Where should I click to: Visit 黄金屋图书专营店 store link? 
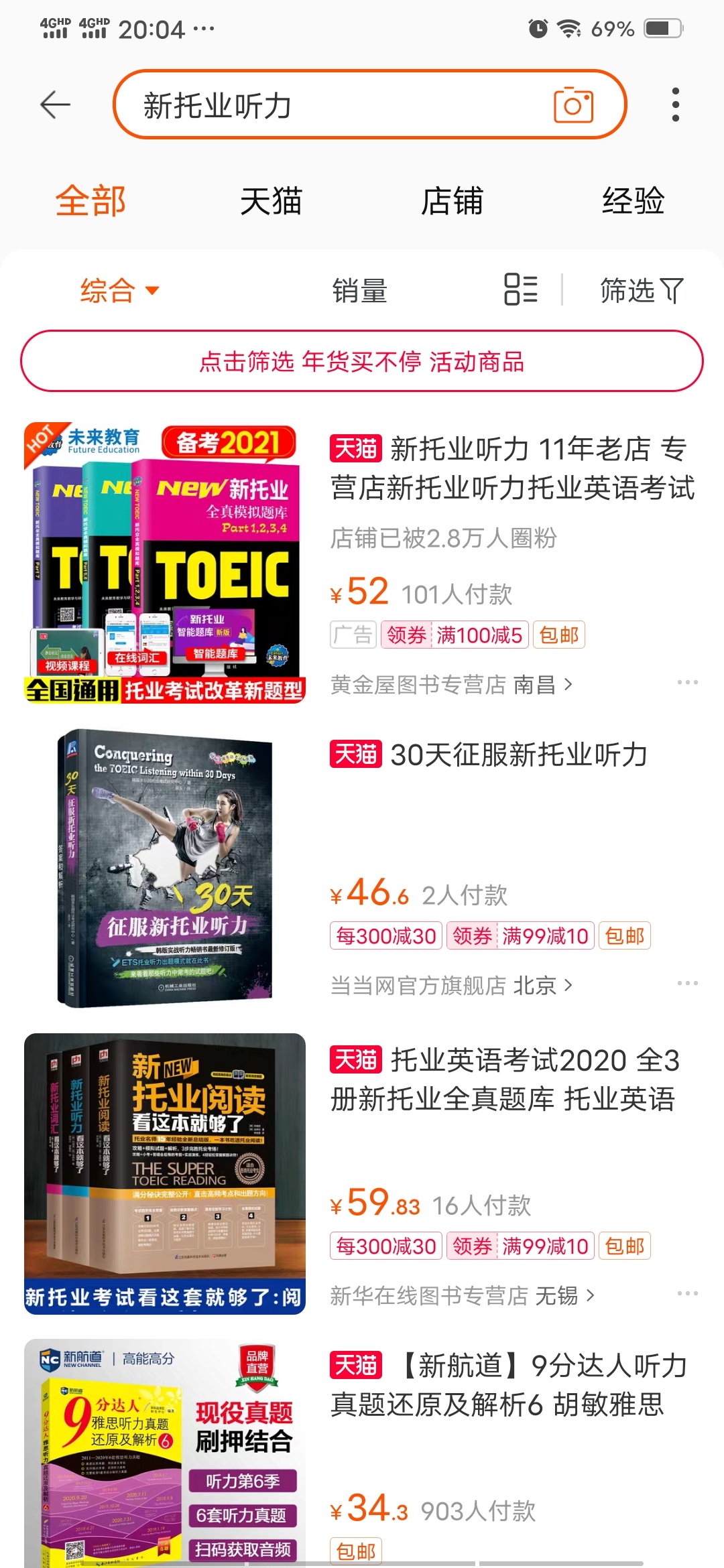click(x=450, y=685)
